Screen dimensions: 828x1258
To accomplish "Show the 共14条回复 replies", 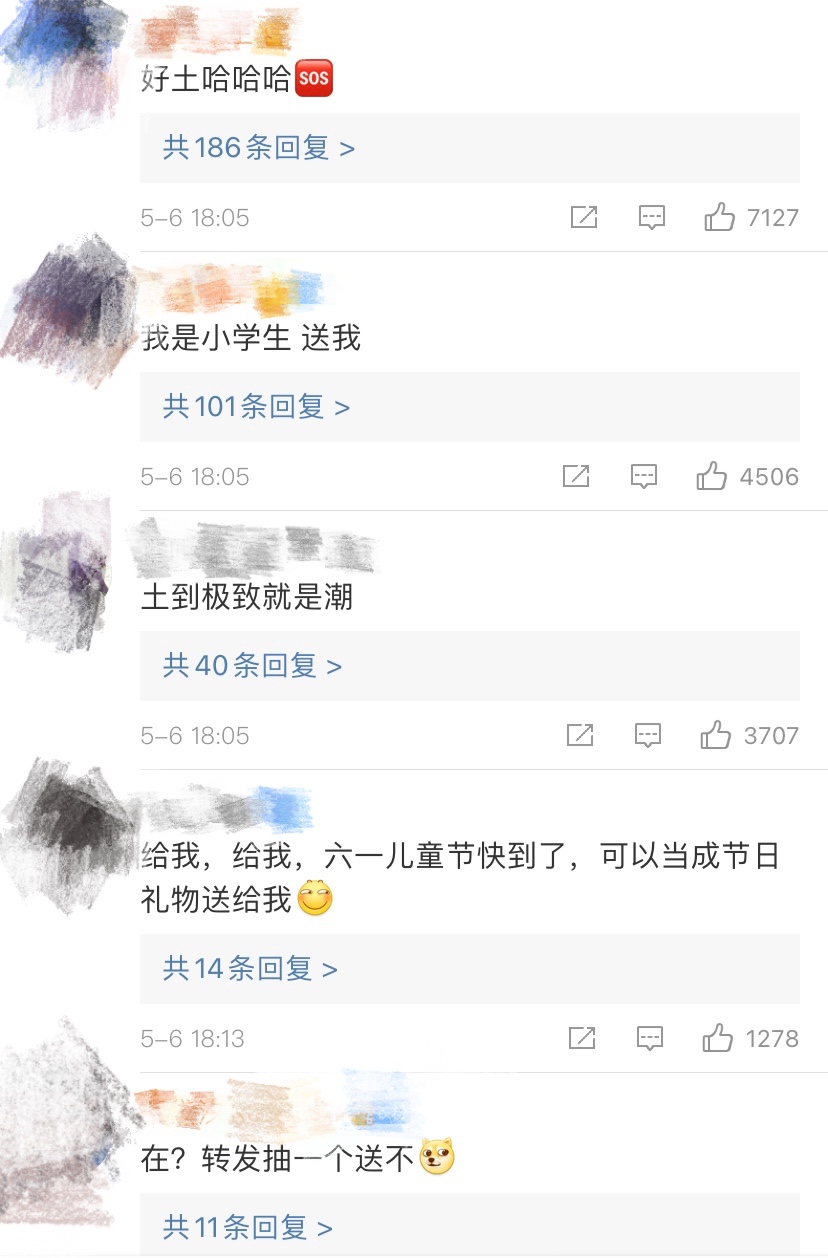I will coord(250,968).
